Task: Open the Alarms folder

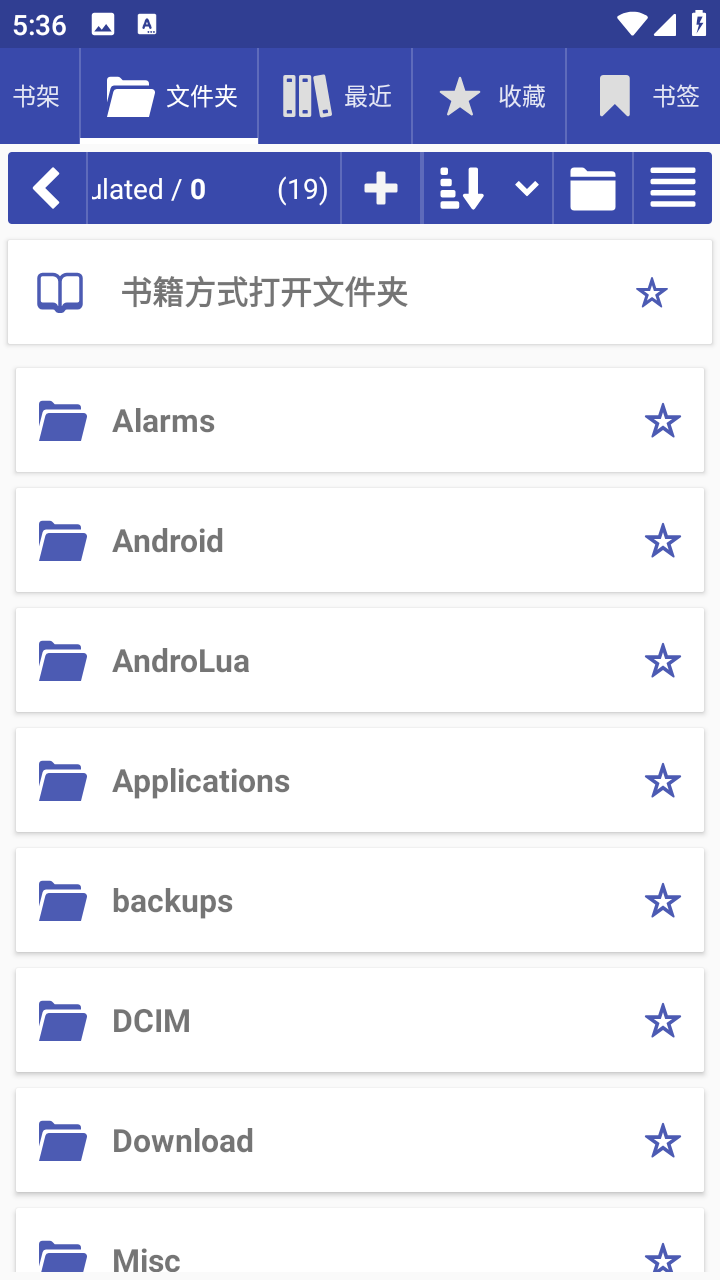Action: [360, 420]
